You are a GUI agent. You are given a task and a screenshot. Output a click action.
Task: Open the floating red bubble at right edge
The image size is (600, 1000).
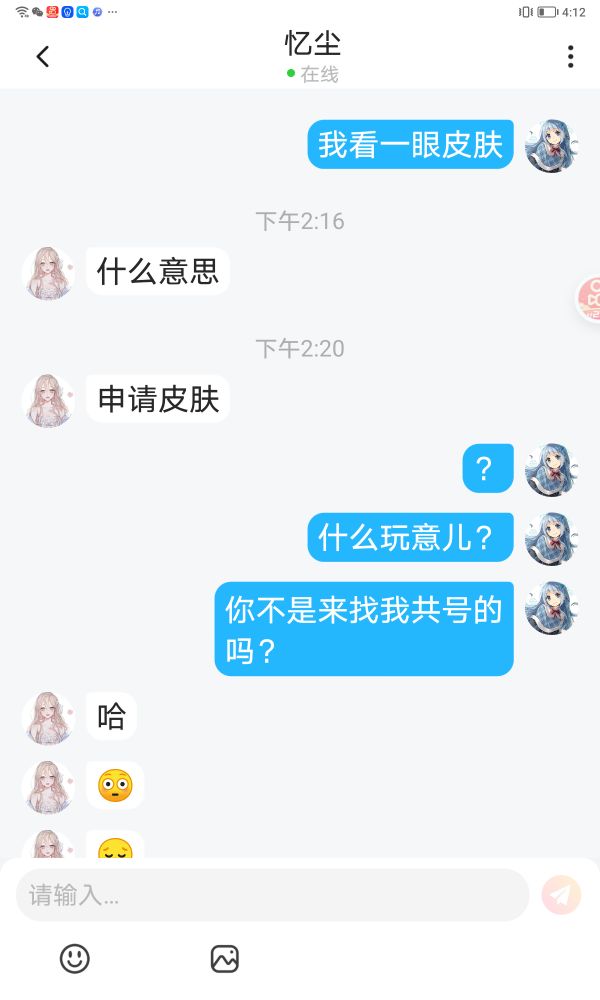[x=589, y=298]
